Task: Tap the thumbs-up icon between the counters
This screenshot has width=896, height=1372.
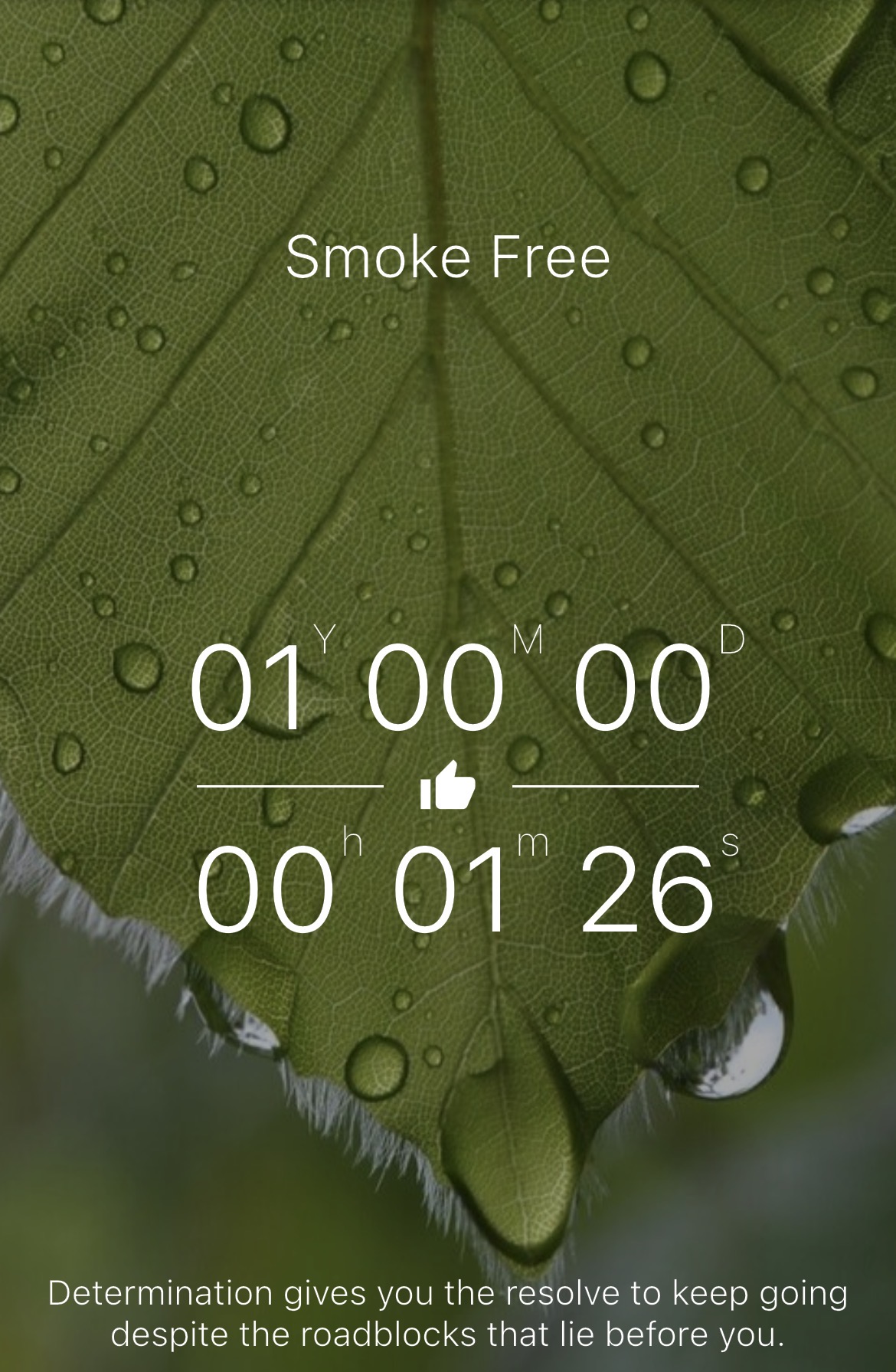Action: coord(448,785)
